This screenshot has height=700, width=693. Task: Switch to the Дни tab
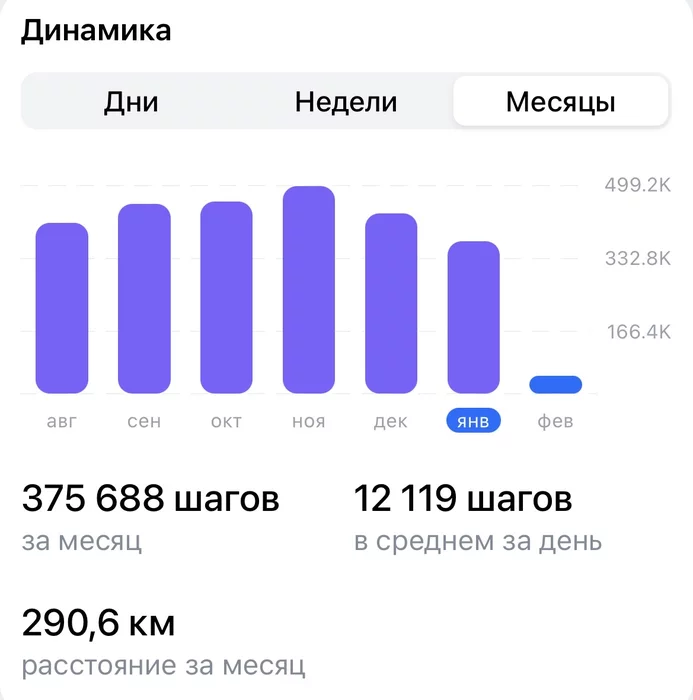click(131, 101)
